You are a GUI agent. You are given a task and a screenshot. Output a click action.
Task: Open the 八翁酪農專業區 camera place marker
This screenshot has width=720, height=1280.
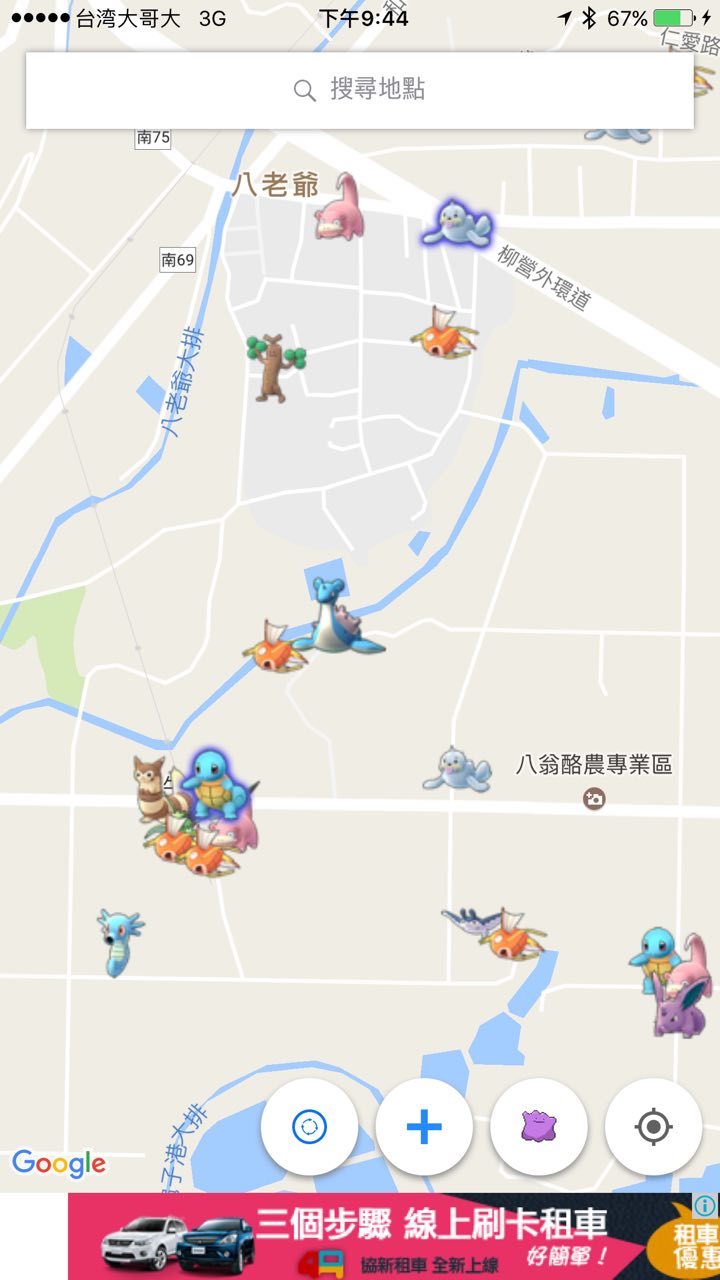[x=595, y=798]
